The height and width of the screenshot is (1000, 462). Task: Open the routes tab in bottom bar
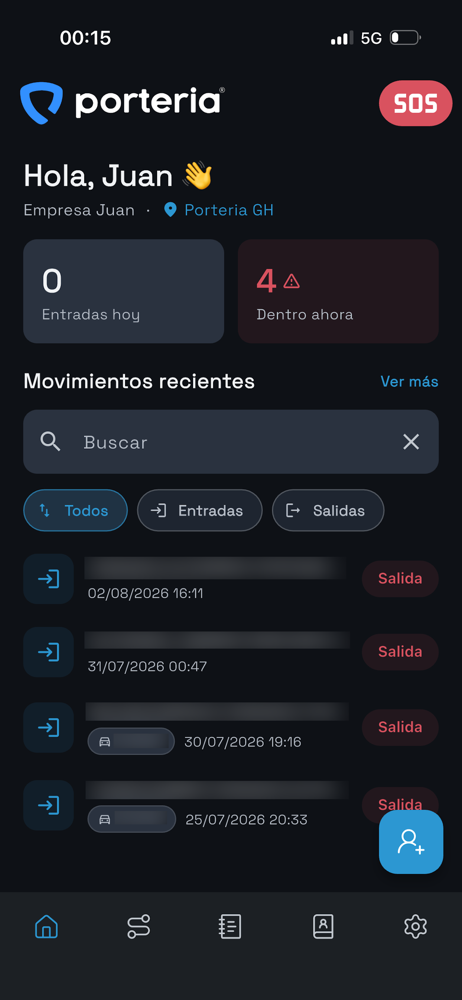(138, 926)
